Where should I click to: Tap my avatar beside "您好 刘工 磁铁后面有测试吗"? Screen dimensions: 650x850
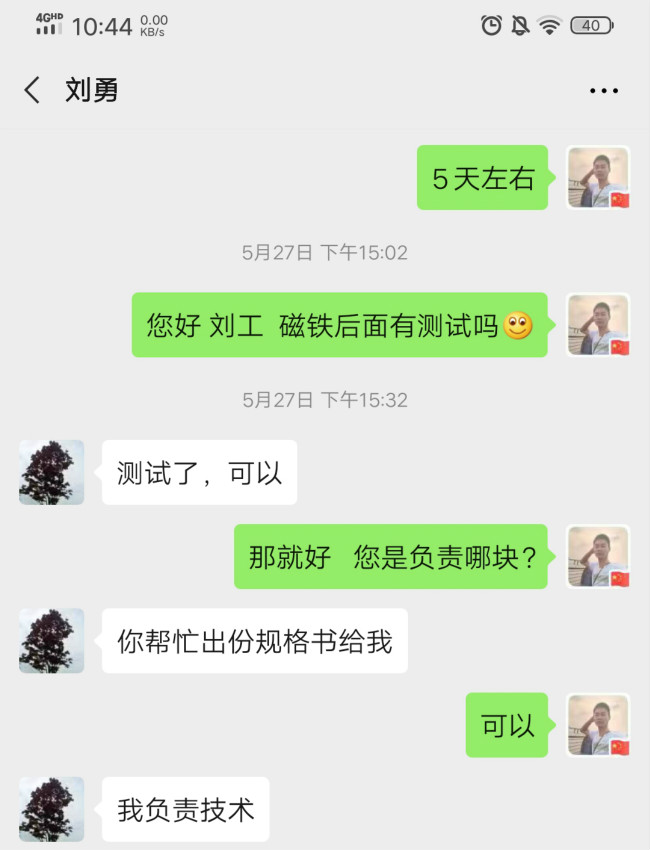tap(598, 325)
